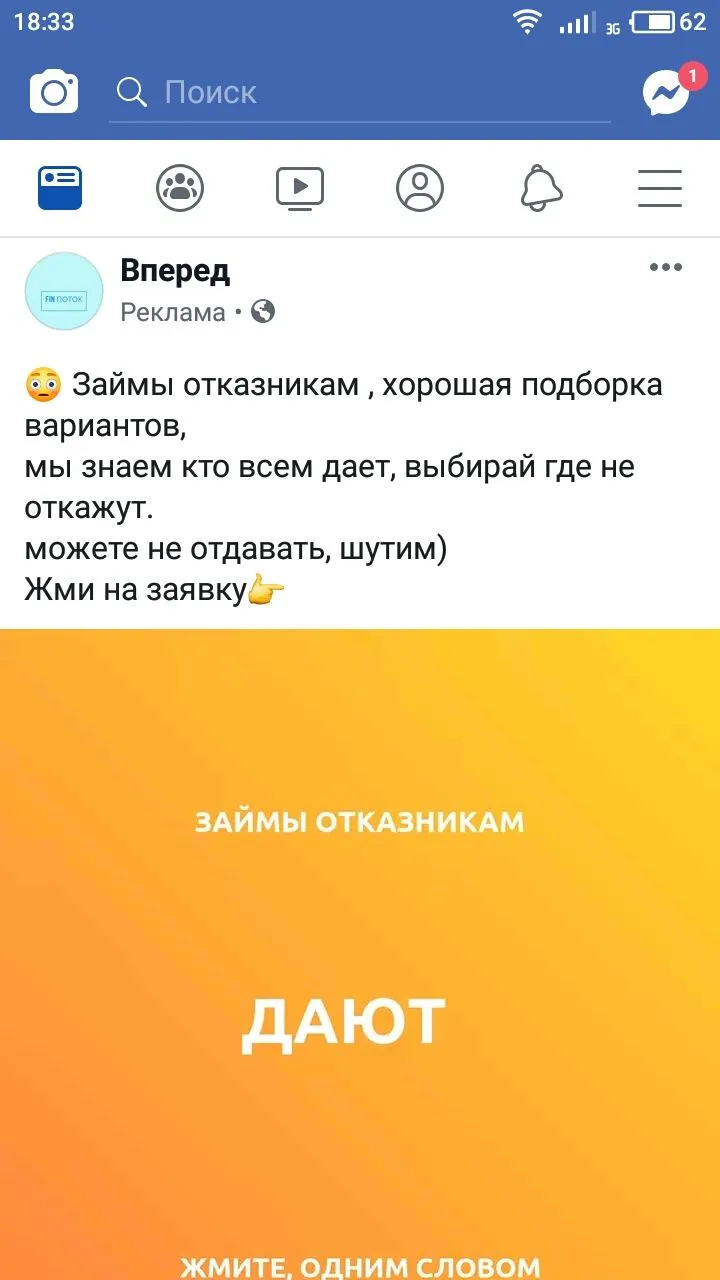
Task: Open post options three-dot menu
Action: tap(666, 267)
